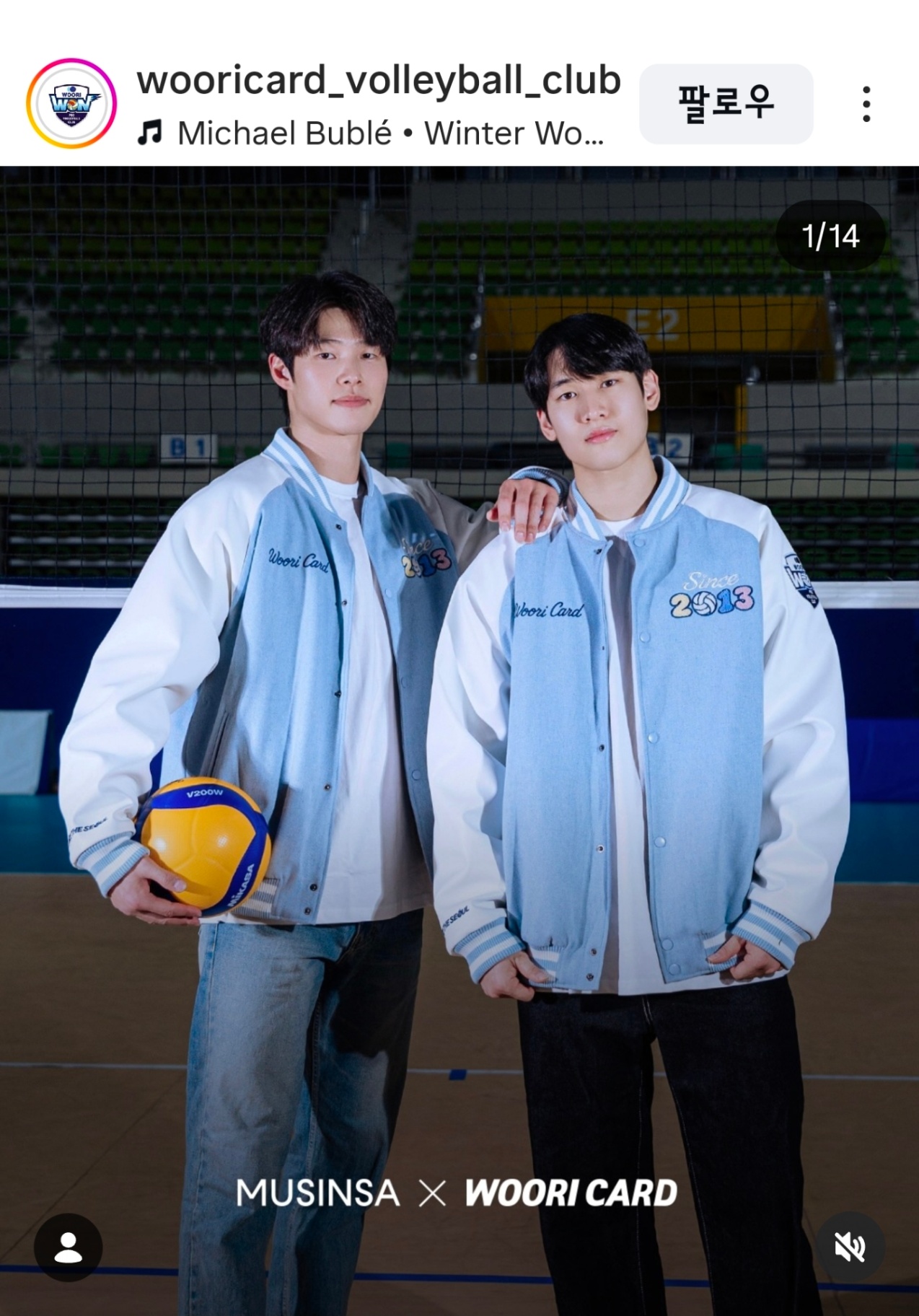Tap the 팔로우 button to follow

click(x=726, y=103)
